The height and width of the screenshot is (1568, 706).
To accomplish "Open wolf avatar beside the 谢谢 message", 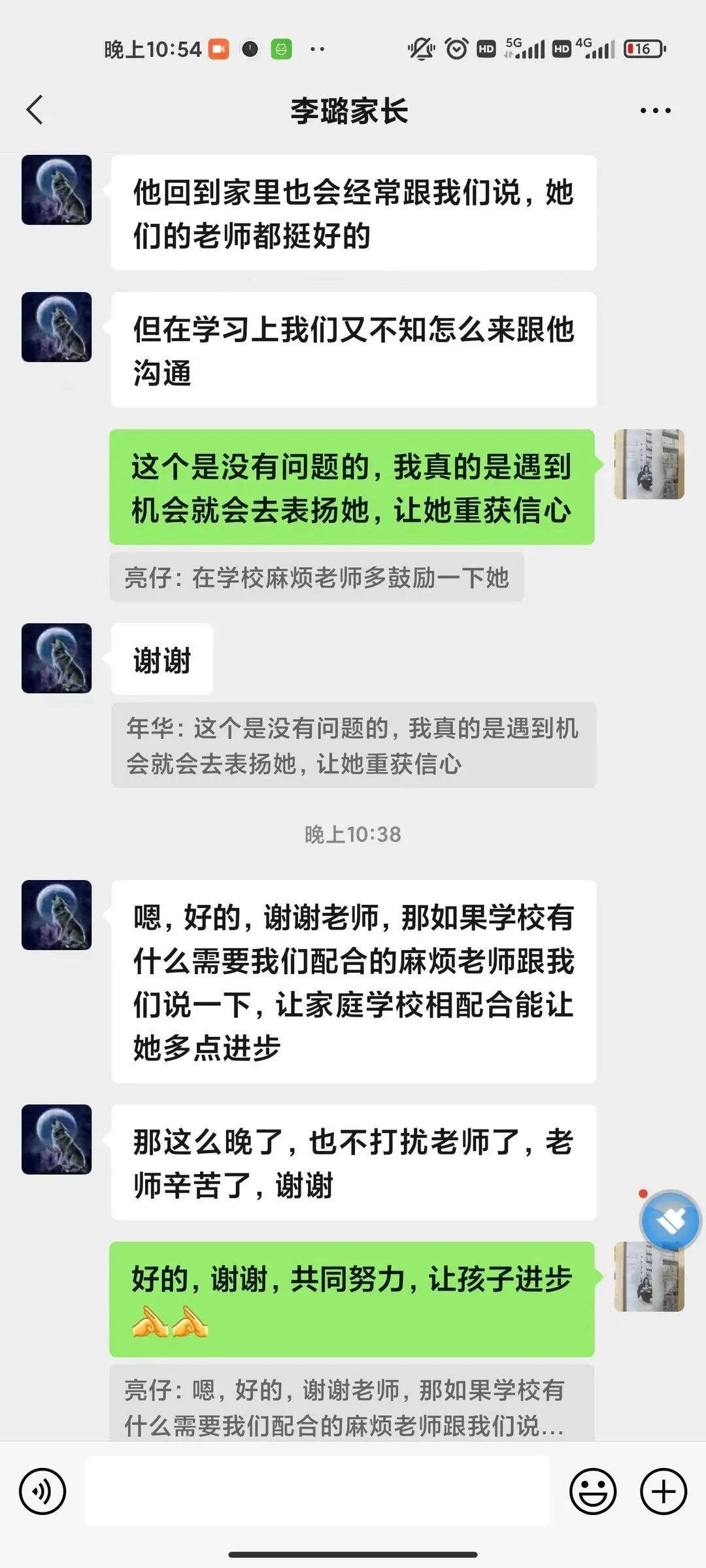I will [57, 658].
